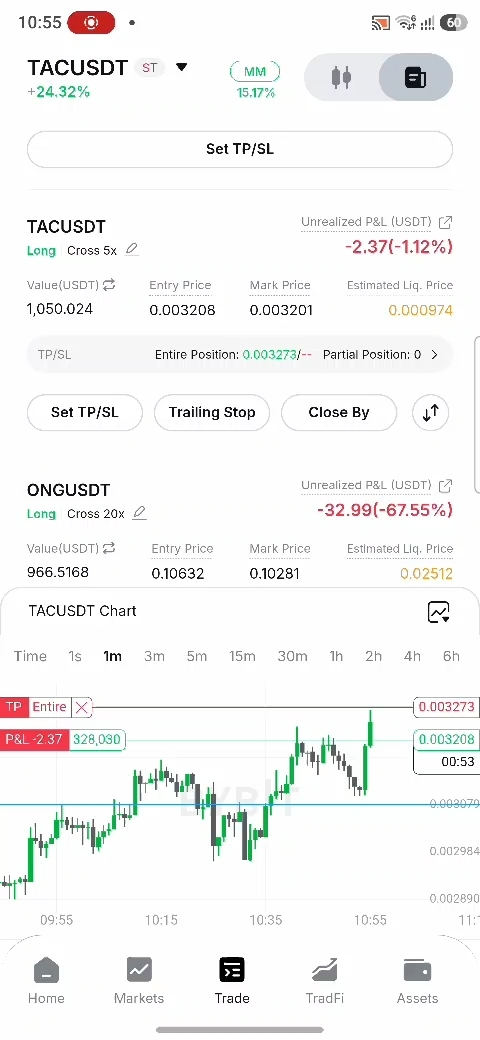Go to the Home tab
480x1040 pixels.
[46, 982]
